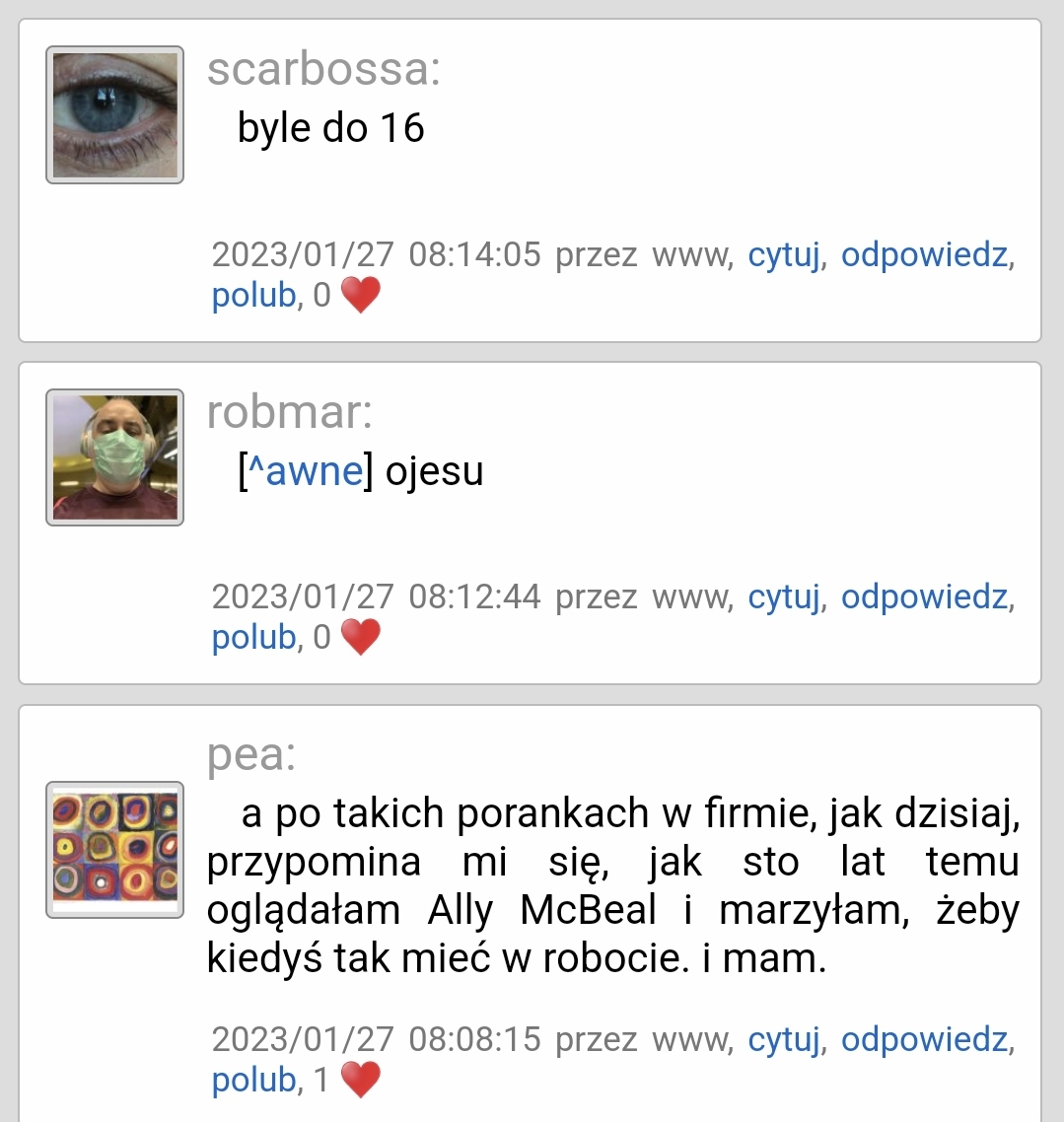The height and width of the screenshot is (1122, 1064).
Task: Tap odpowiedz on scarbossa's post
Action: click(x=924, y=255)
